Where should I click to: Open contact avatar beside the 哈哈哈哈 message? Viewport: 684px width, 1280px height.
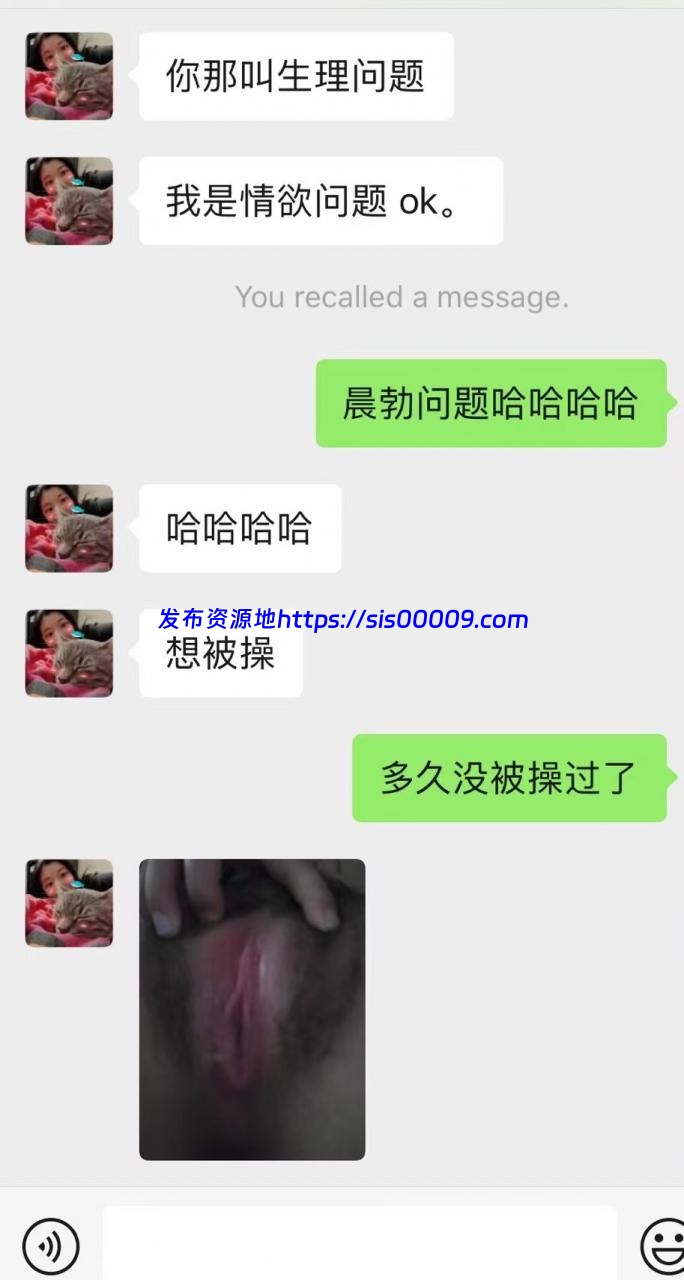[69, 528]
